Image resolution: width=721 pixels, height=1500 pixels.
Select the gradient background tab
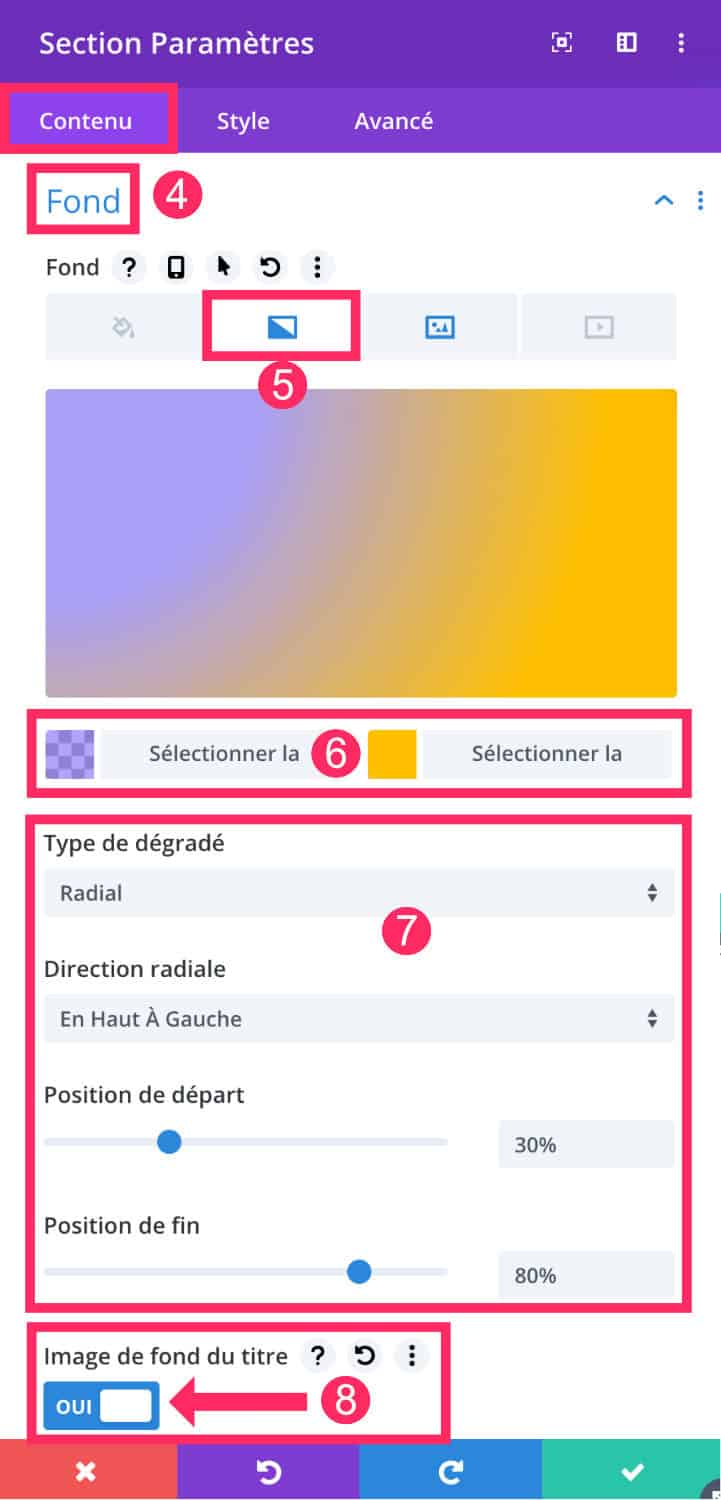[282, 326]
